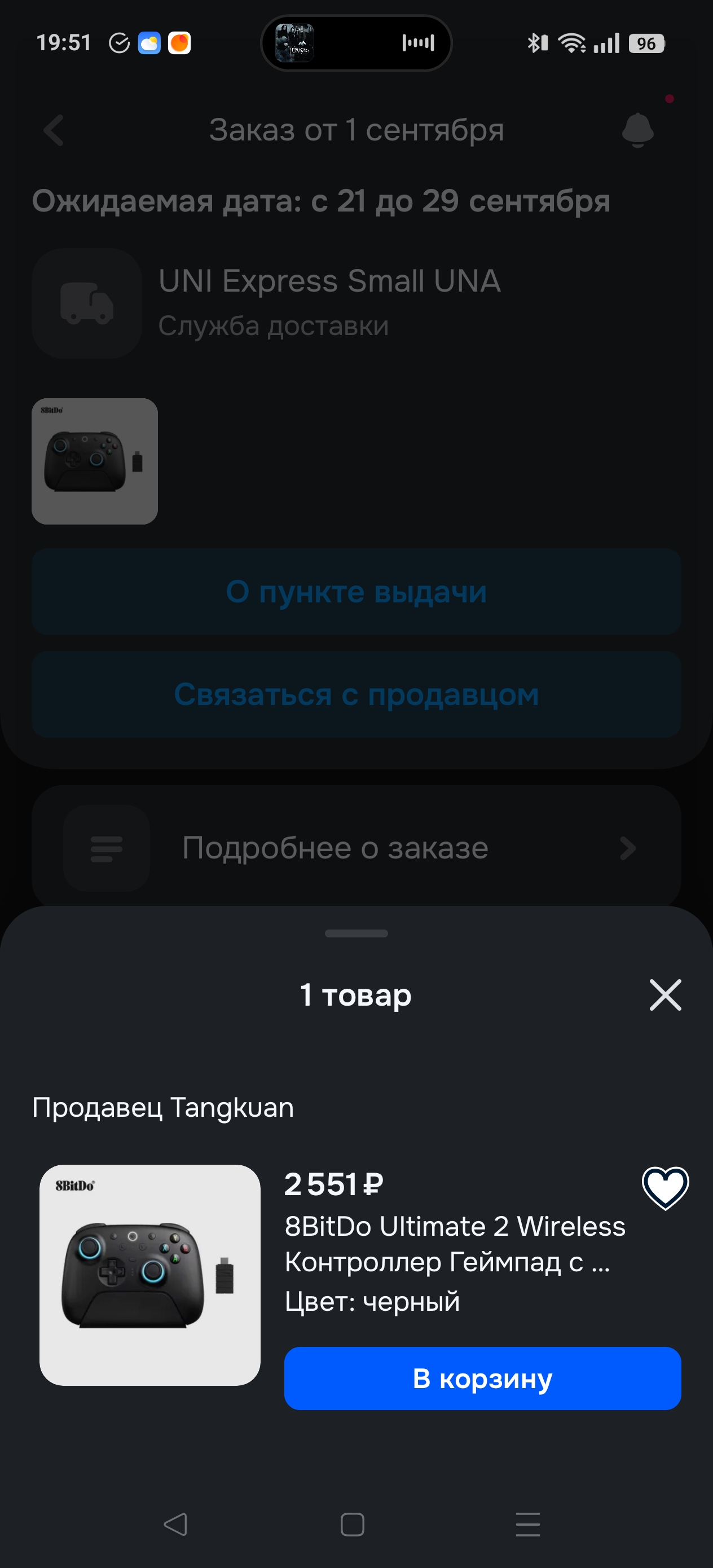
Task: Go back with the system back button
Action: tap(176, 1524)
